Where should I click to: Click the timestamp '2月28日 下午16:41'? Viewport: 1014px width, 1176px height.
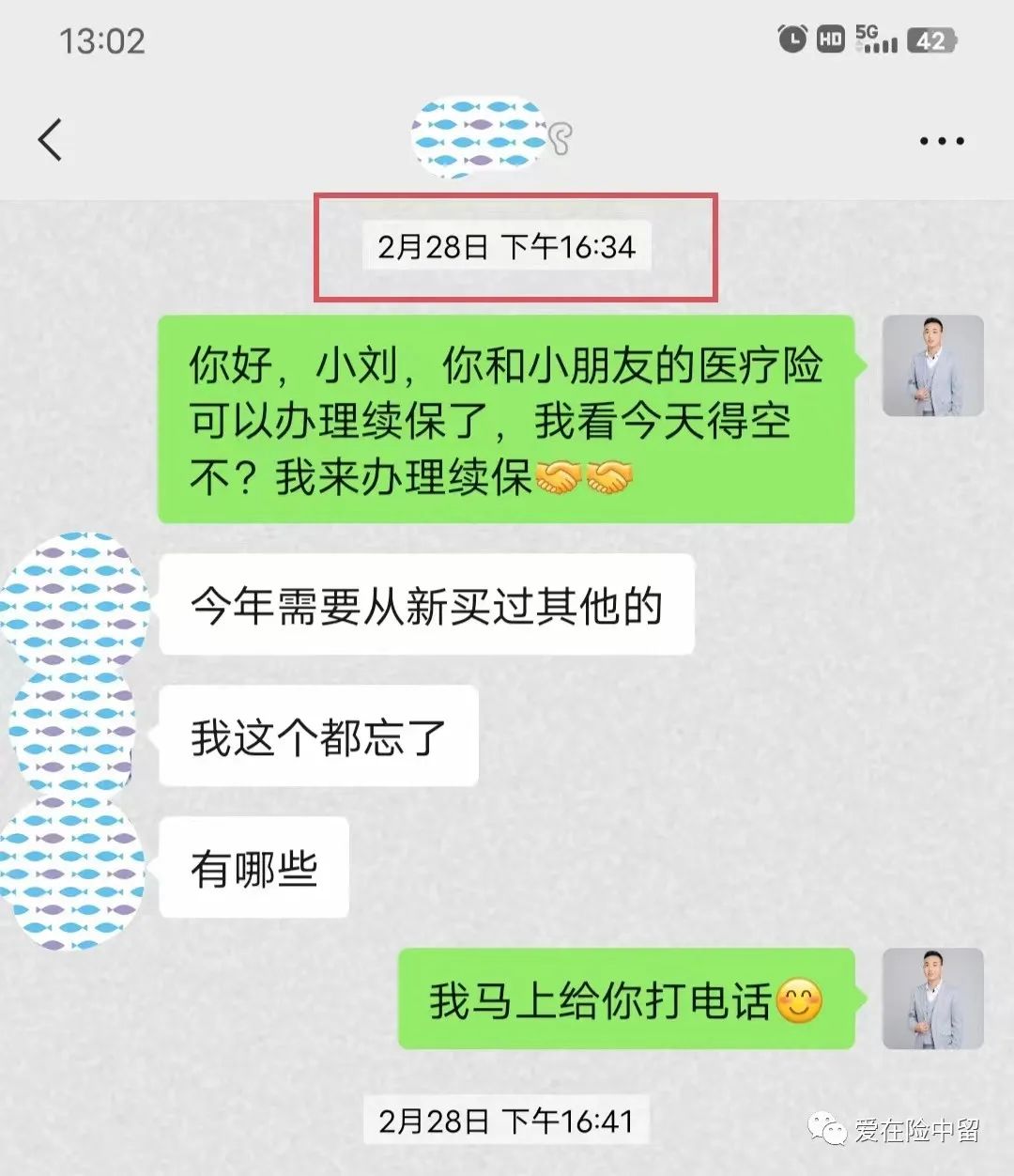pyautogui.click(x=507, y=1120)
